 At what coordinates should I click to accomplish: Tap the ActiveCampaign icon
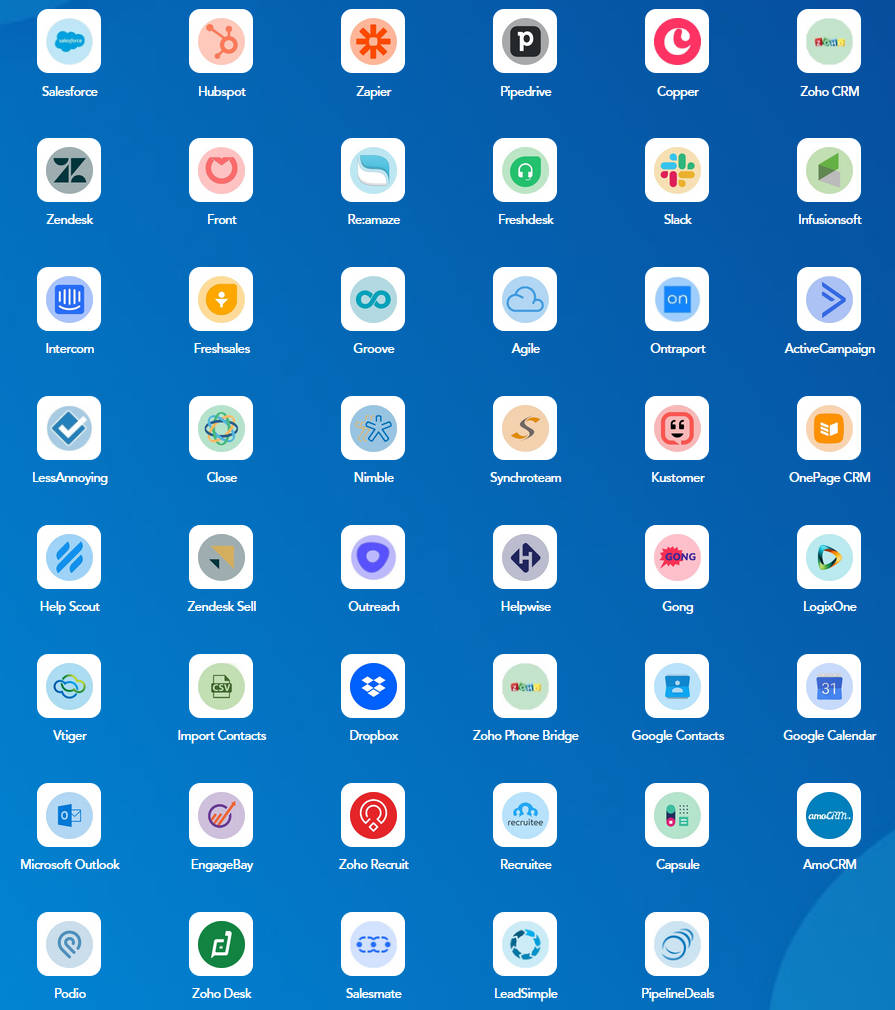[829, 299]
